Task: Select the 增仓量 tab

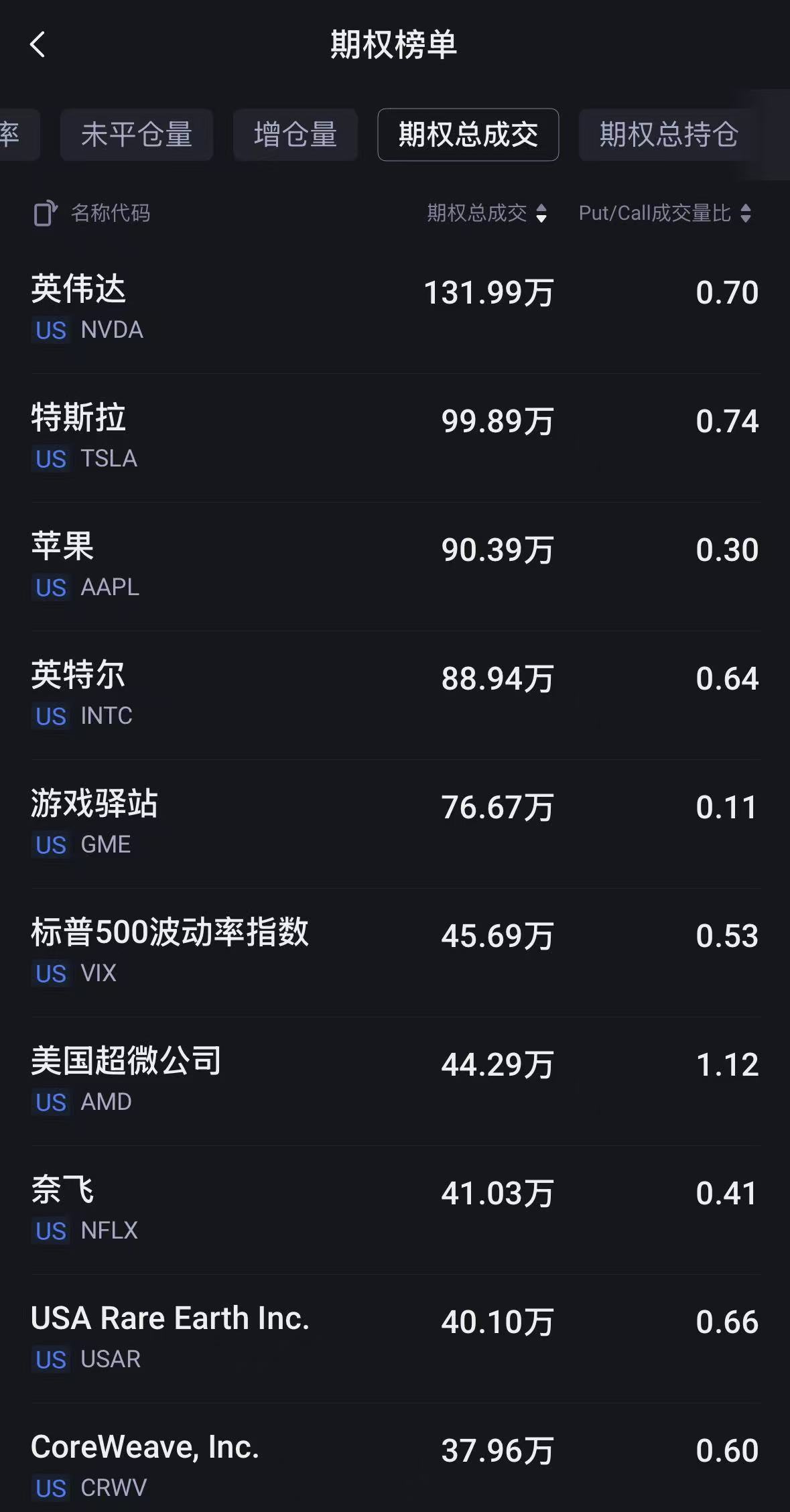Action: tap(295, 135)
